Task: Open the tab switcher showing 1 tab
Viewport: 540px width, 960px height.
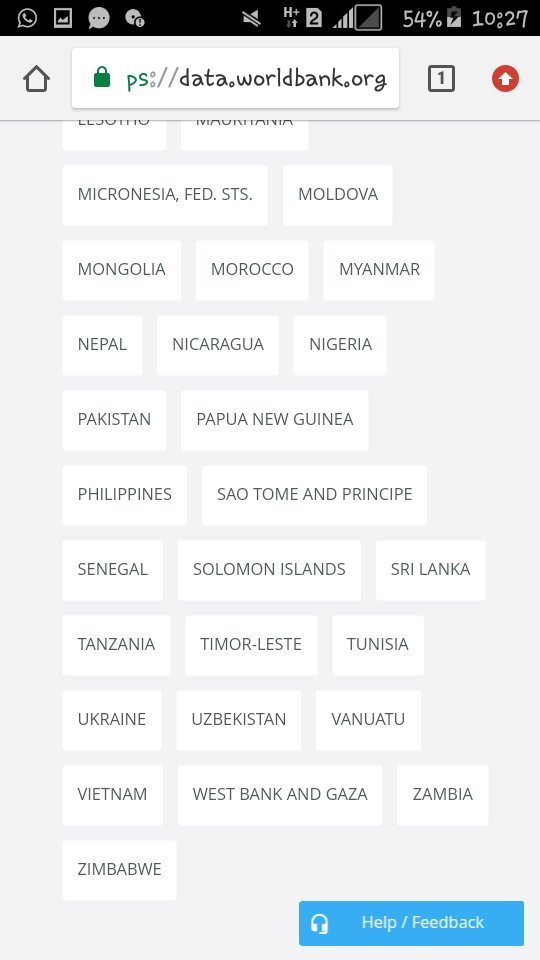Action: pyautogui.click(x=441, y=79)
